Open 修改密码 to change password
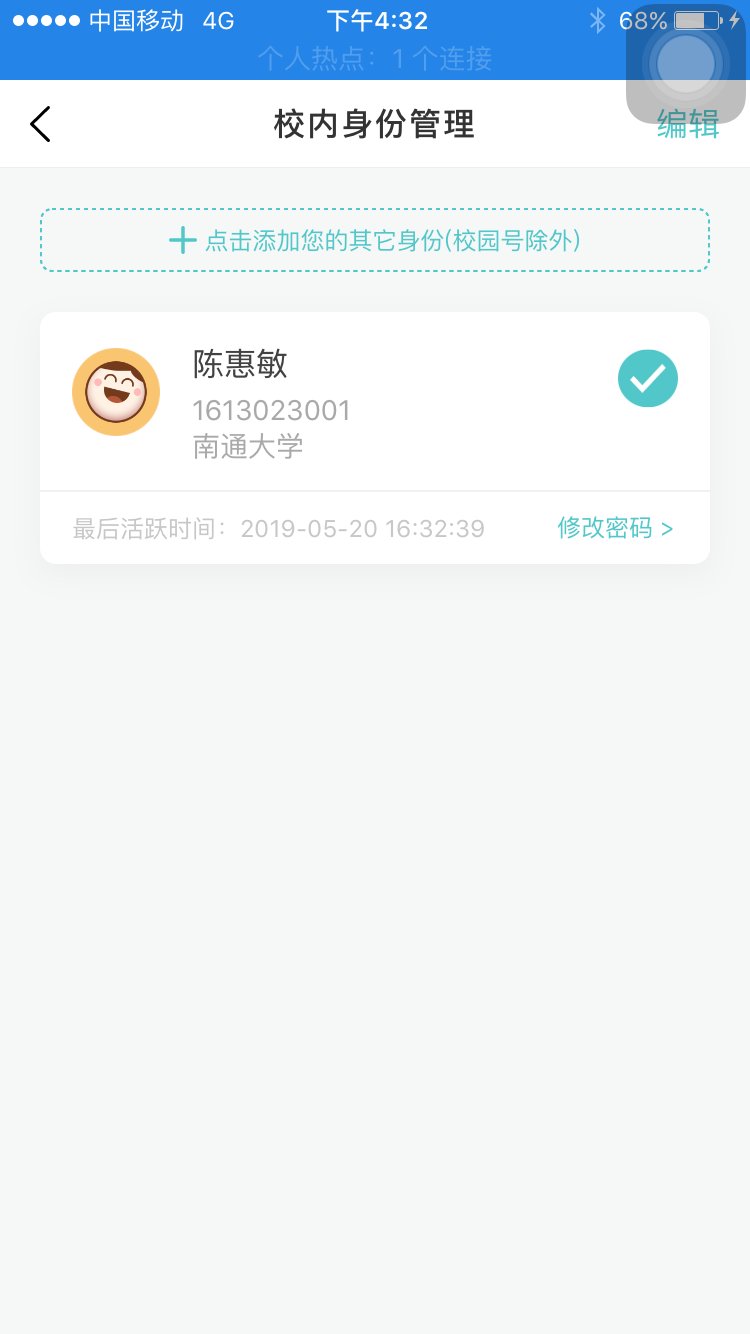 click(615, 528)
